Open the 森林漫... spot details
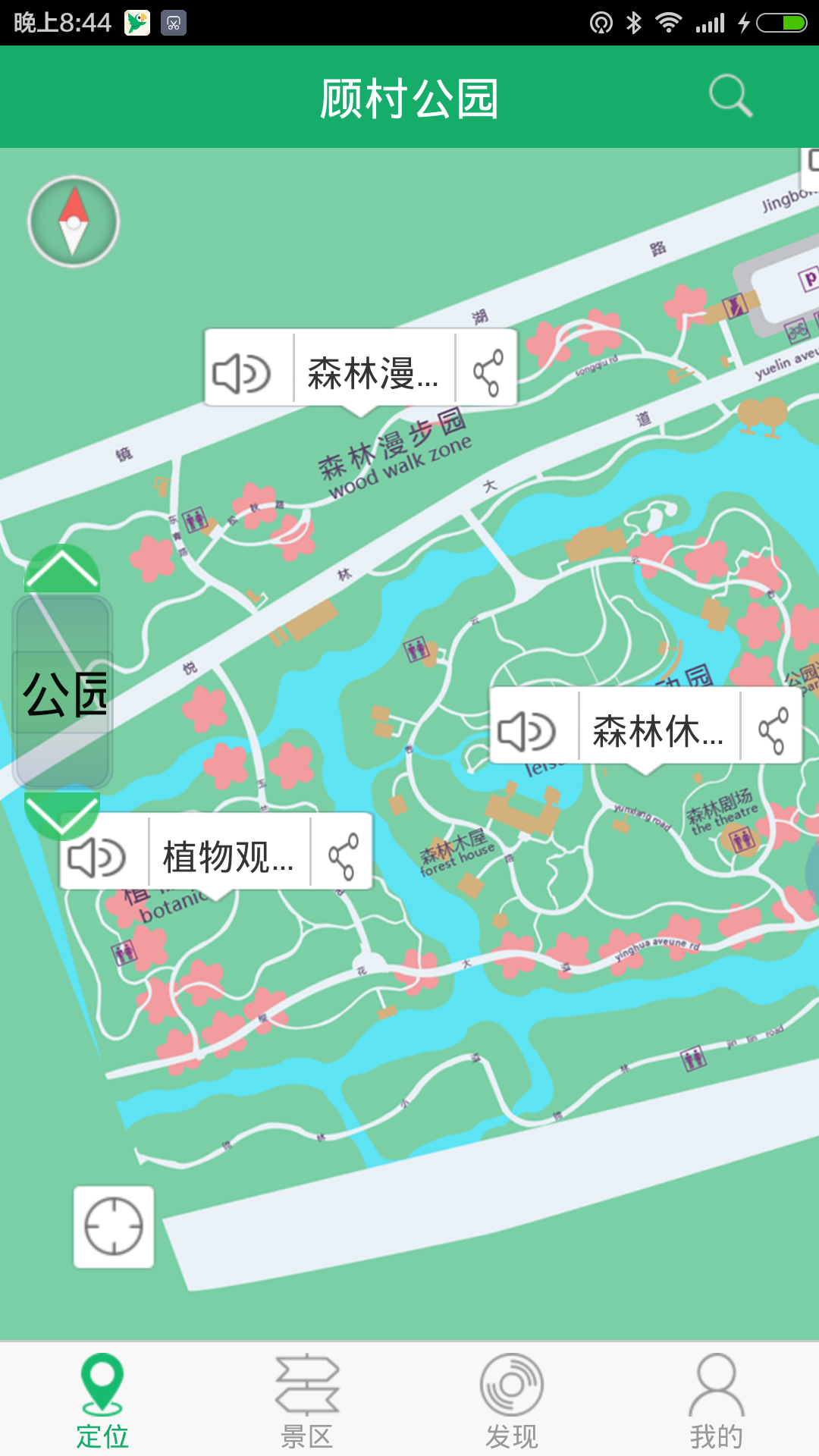 [x=373, y=373]
